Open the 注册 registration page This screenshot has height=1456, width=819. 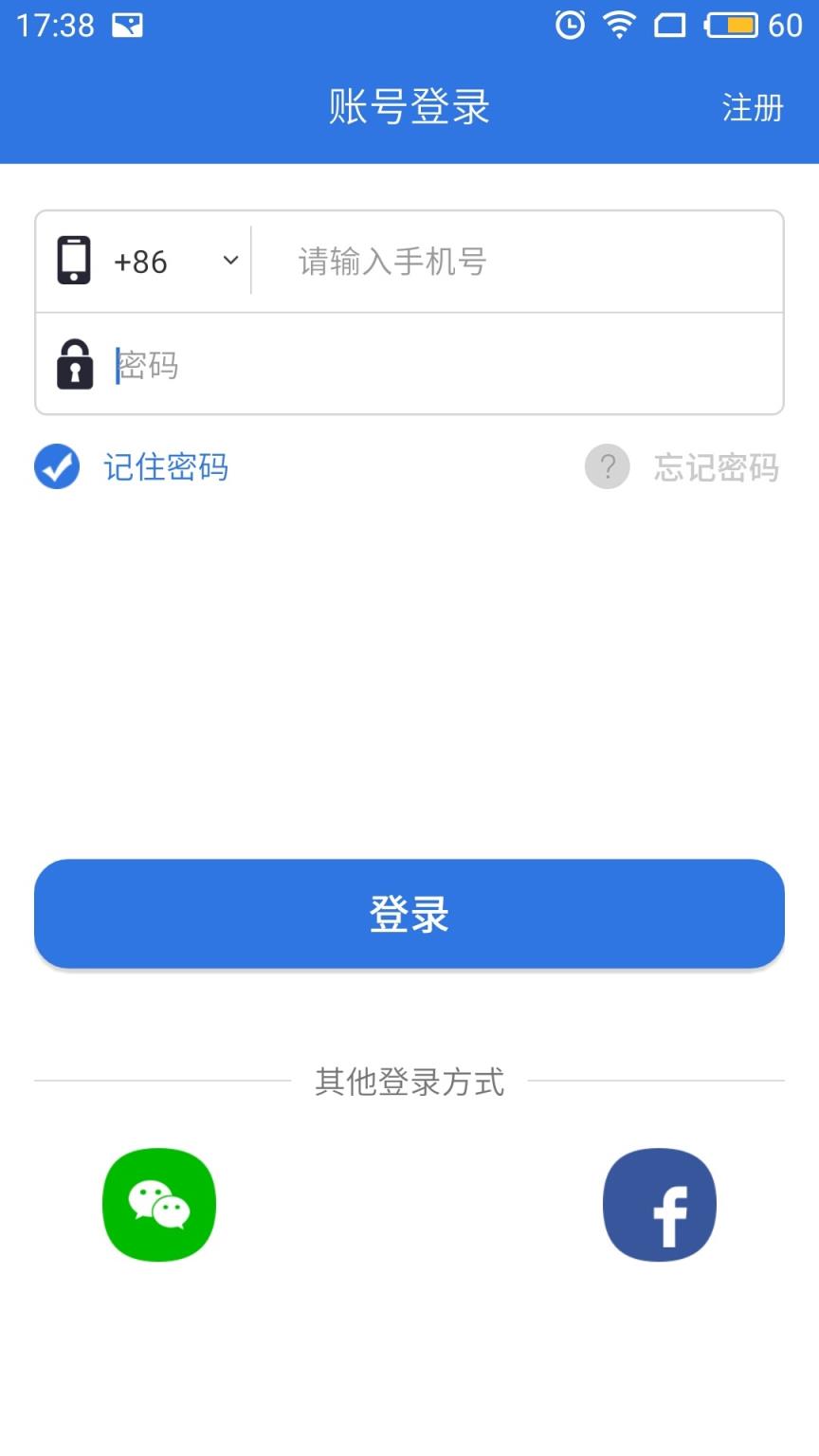pos(752,107)
